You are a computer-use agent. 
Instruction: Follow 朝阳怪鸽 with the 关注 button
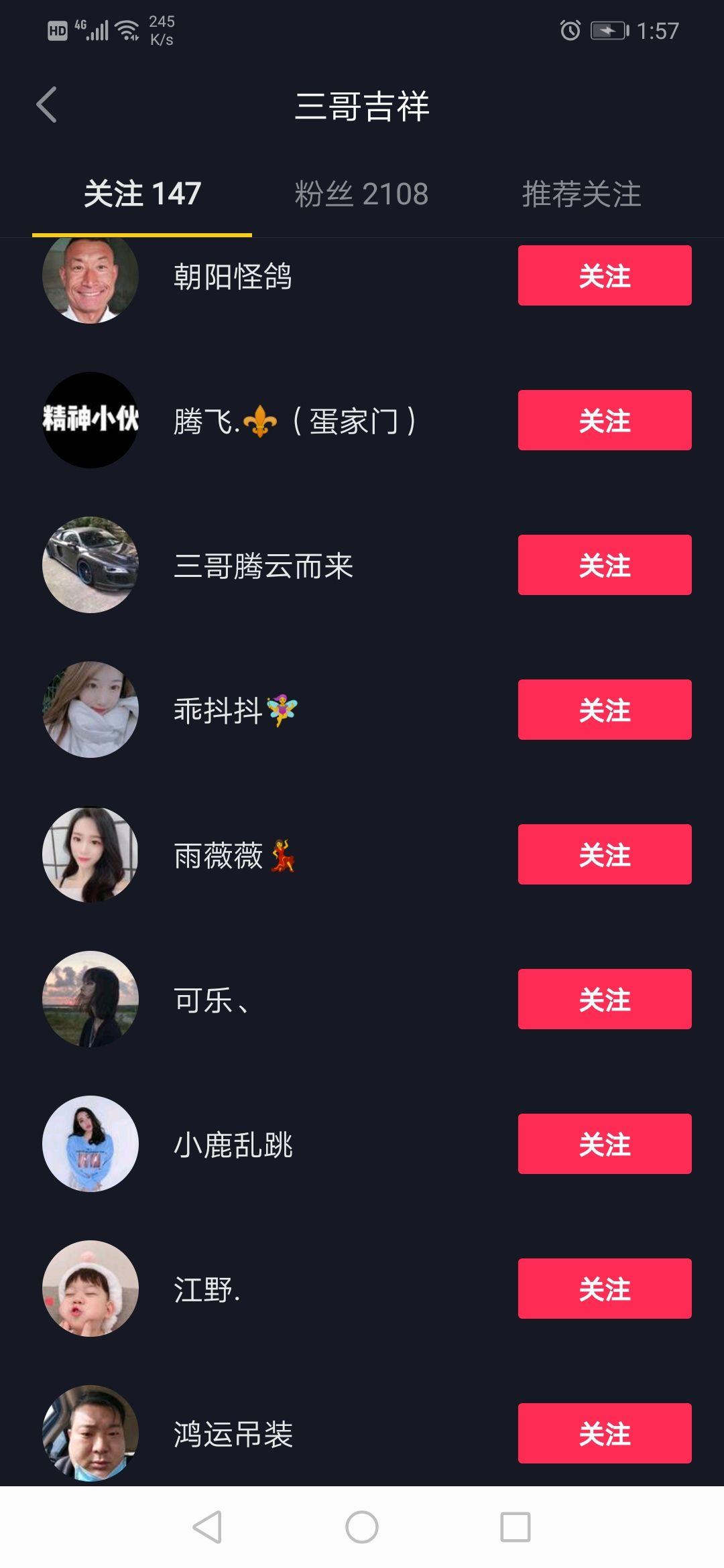[x=604, y=275]
